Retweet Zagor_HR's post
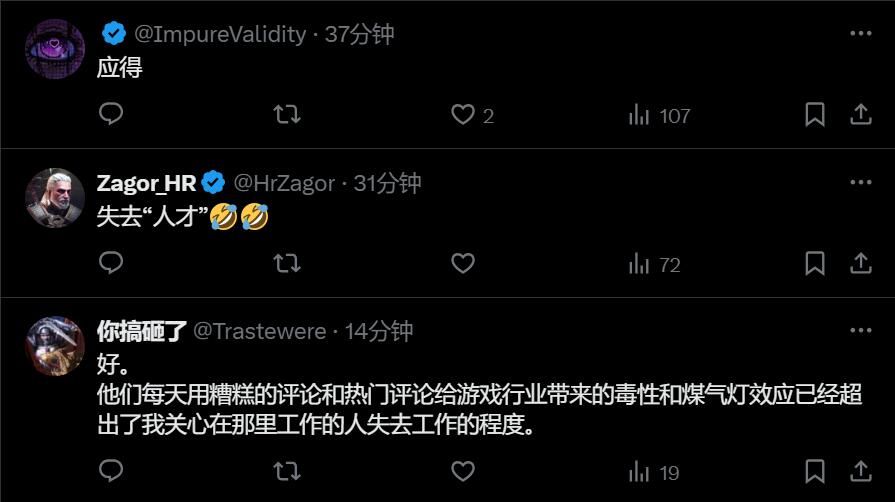 tap(287, 264)
